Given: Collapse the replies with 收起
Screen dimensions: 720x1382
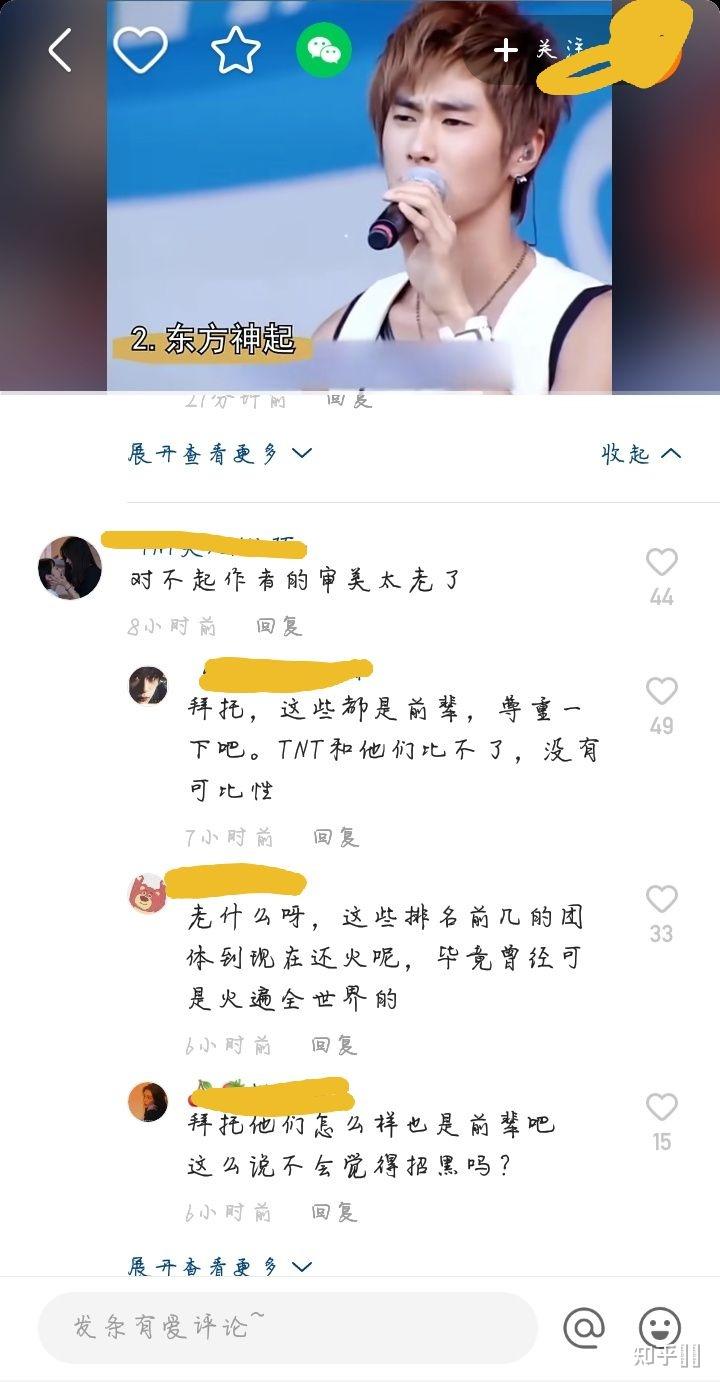Looking at the screenshot, I should pyautogui.click(x=640, y=454).
